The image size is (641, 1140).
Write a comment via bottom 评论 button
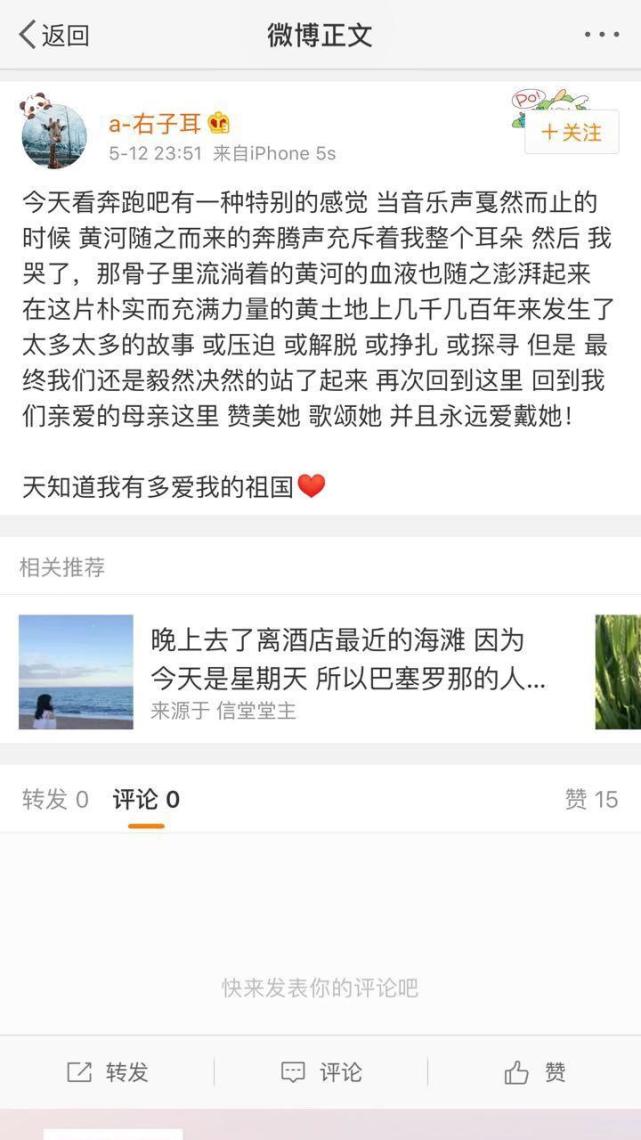click(x=321, y=1073)
